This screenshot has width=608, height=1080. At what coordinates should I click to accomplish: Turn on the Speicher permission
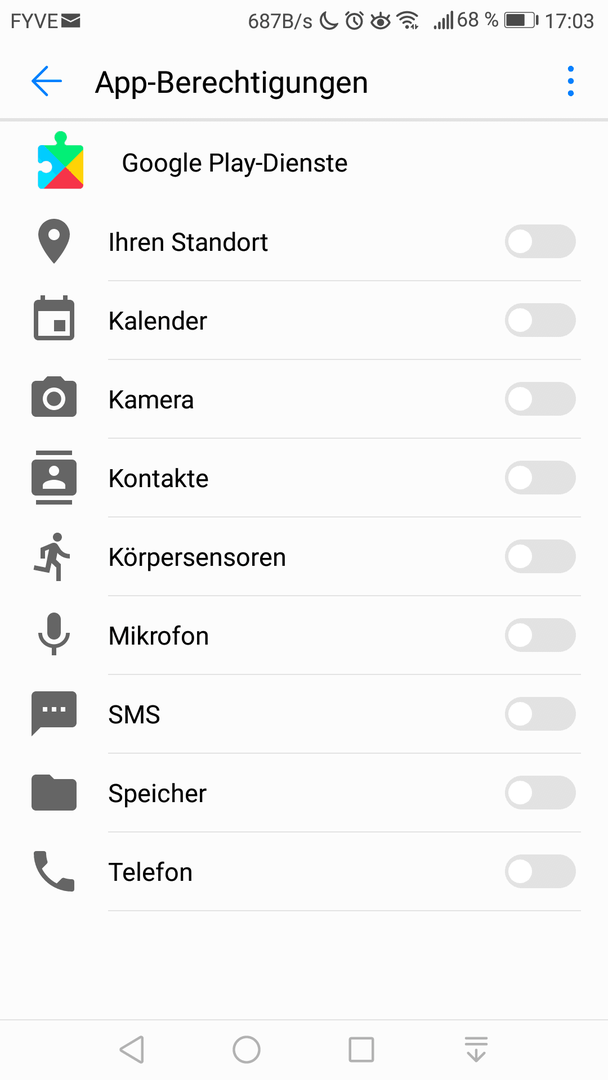click(x=541, y=793)
